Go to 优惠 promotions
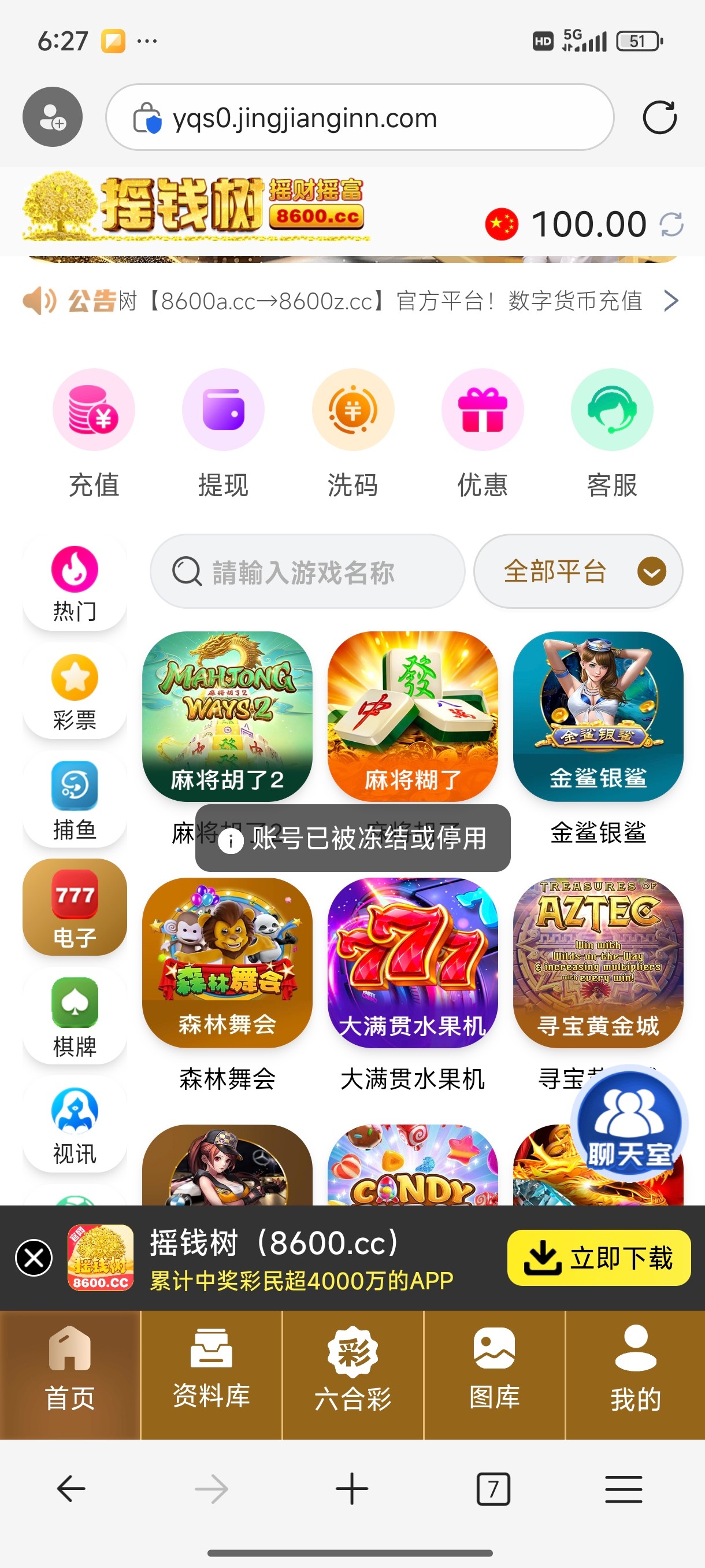 coord(483,411)
